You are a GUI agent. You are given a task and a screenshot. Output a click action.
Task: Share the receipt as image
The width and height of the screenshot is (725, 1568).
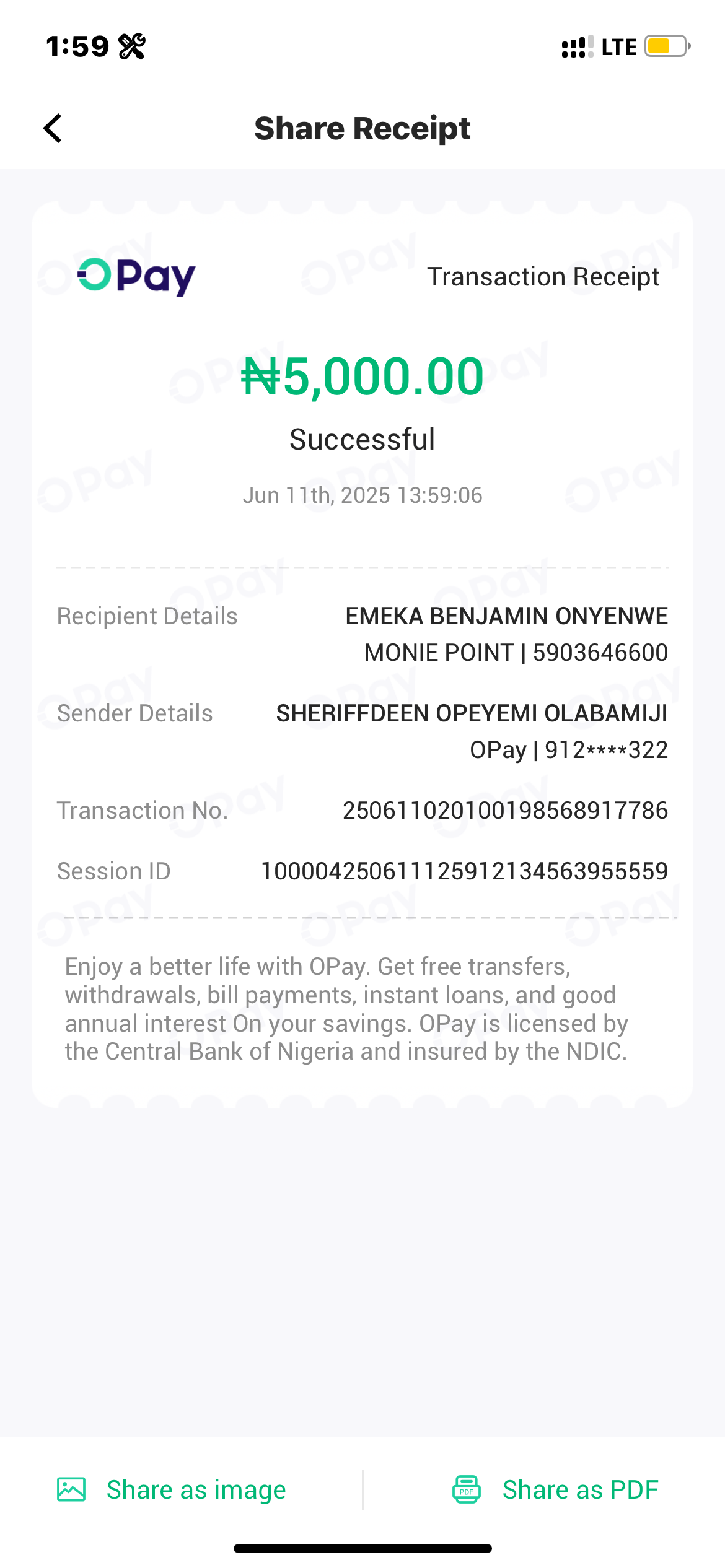point(172,1489)
